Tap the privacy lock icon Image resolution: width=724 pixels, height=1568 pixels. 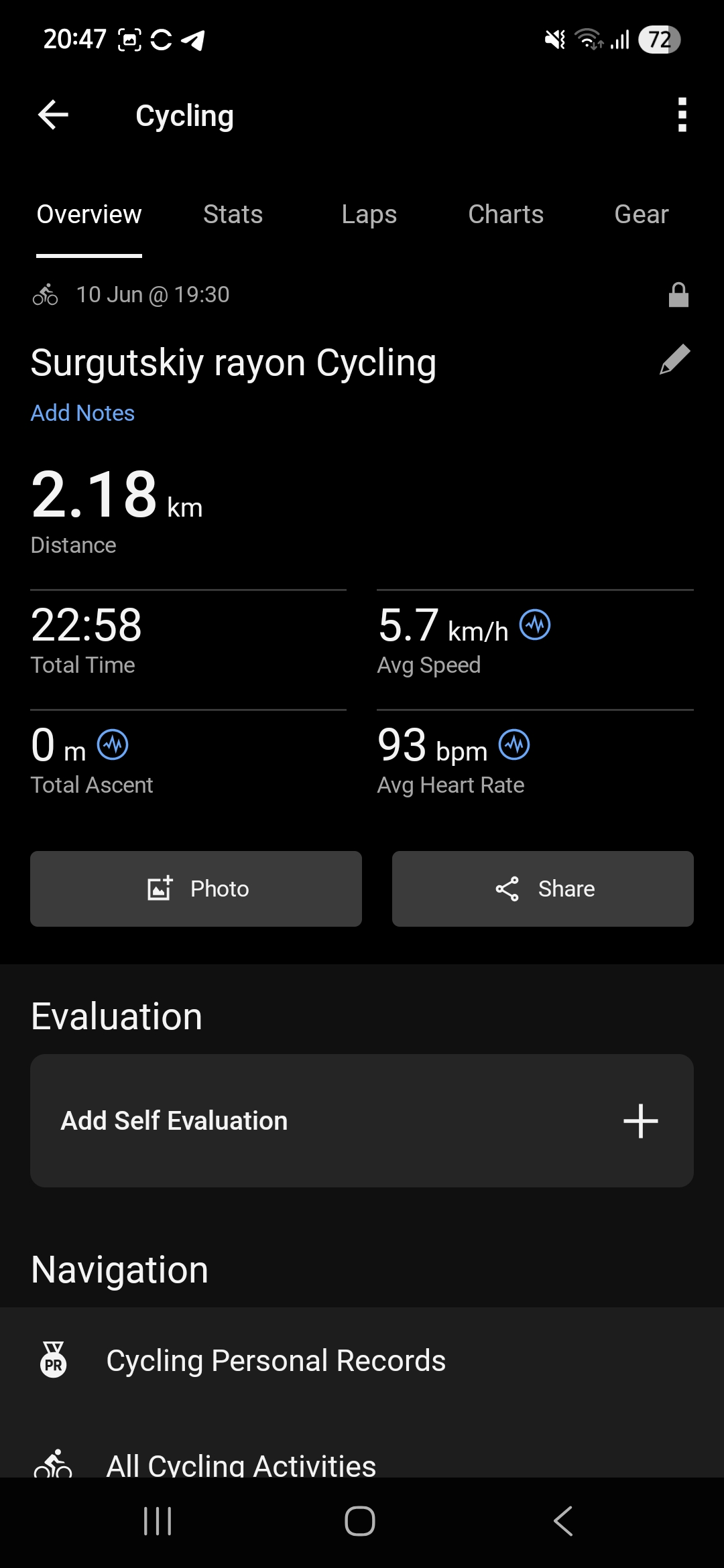[x=678, y=294]
